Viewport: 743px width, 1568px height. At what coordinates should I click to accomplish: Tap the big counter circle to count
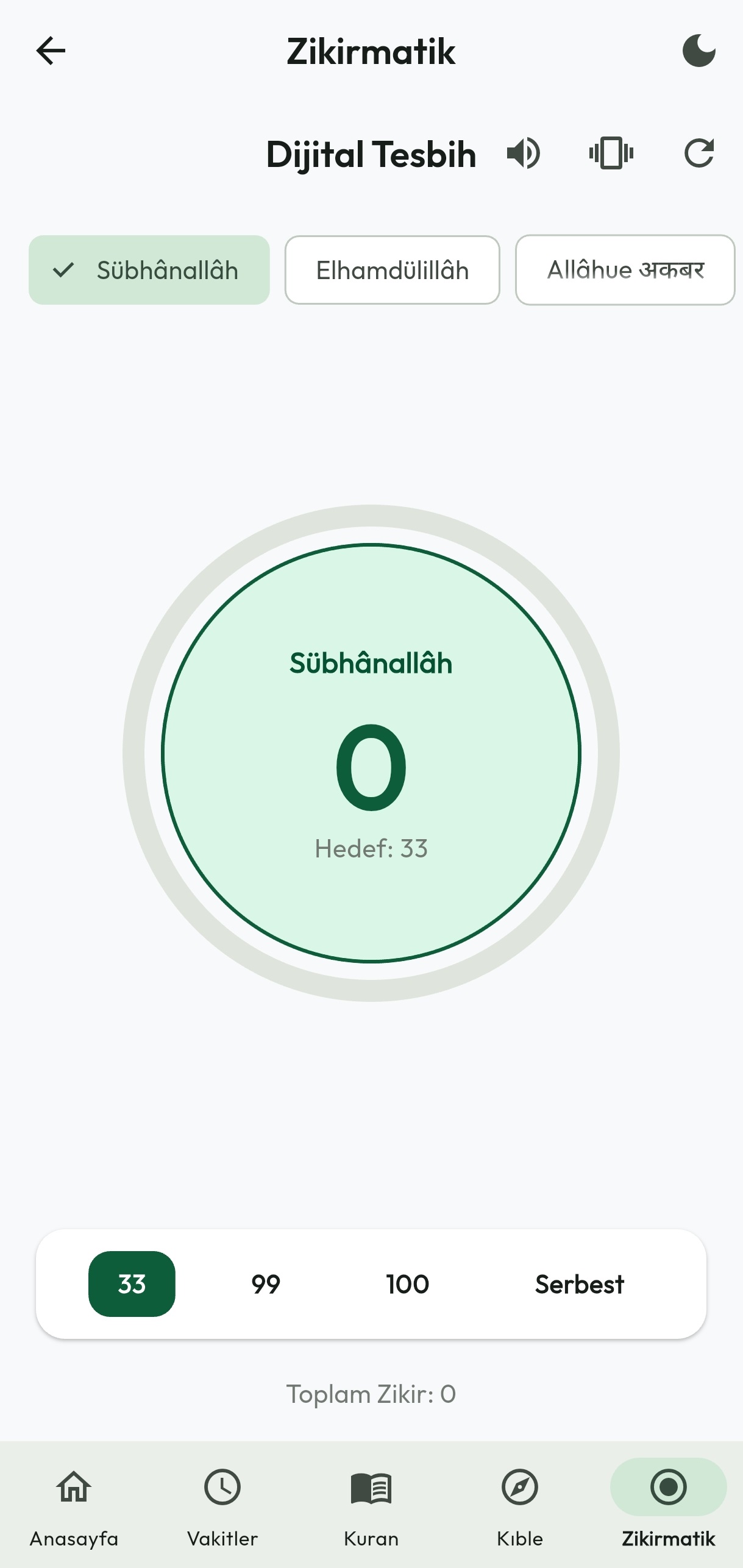(x=371, y=753)
